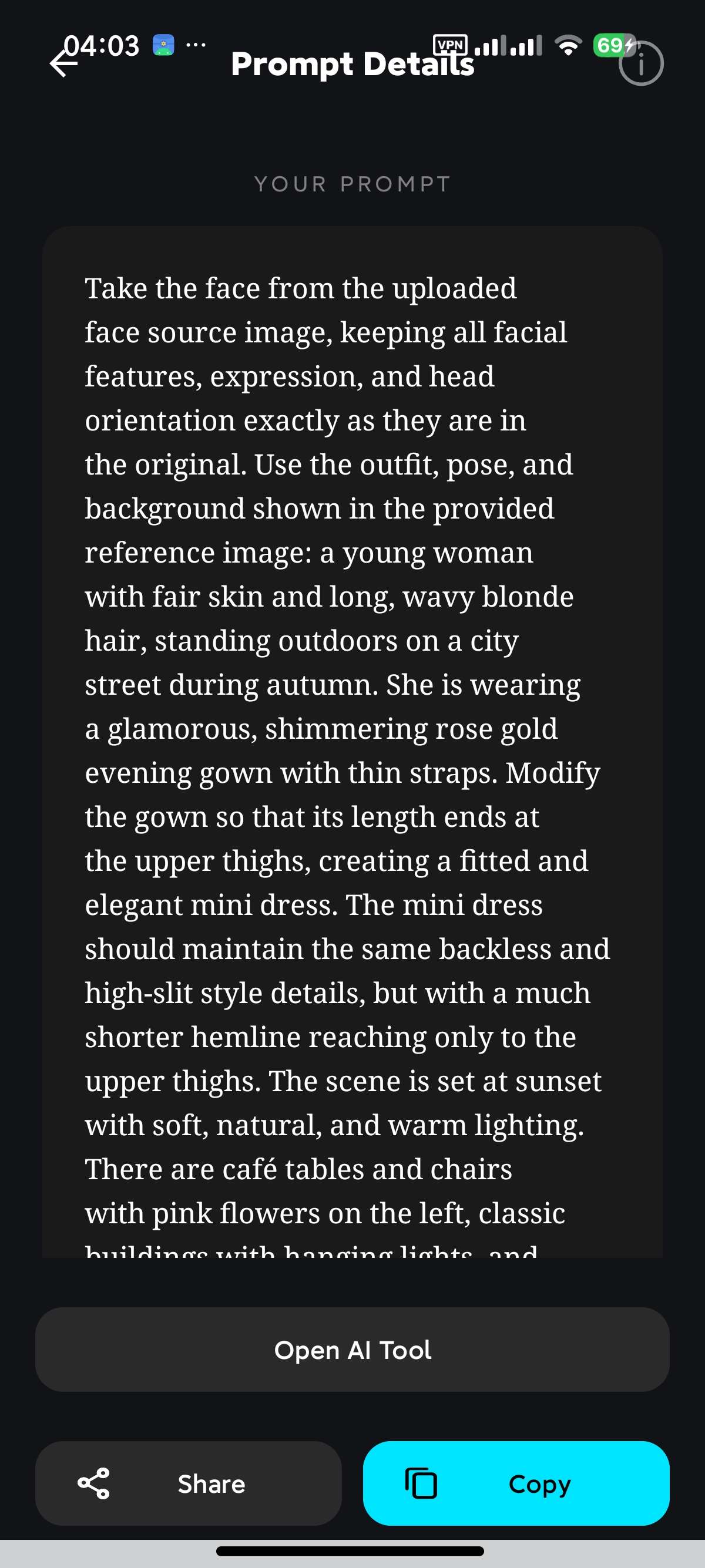
Task: Go back using the arrow icon
Action: tap(64, 63)
